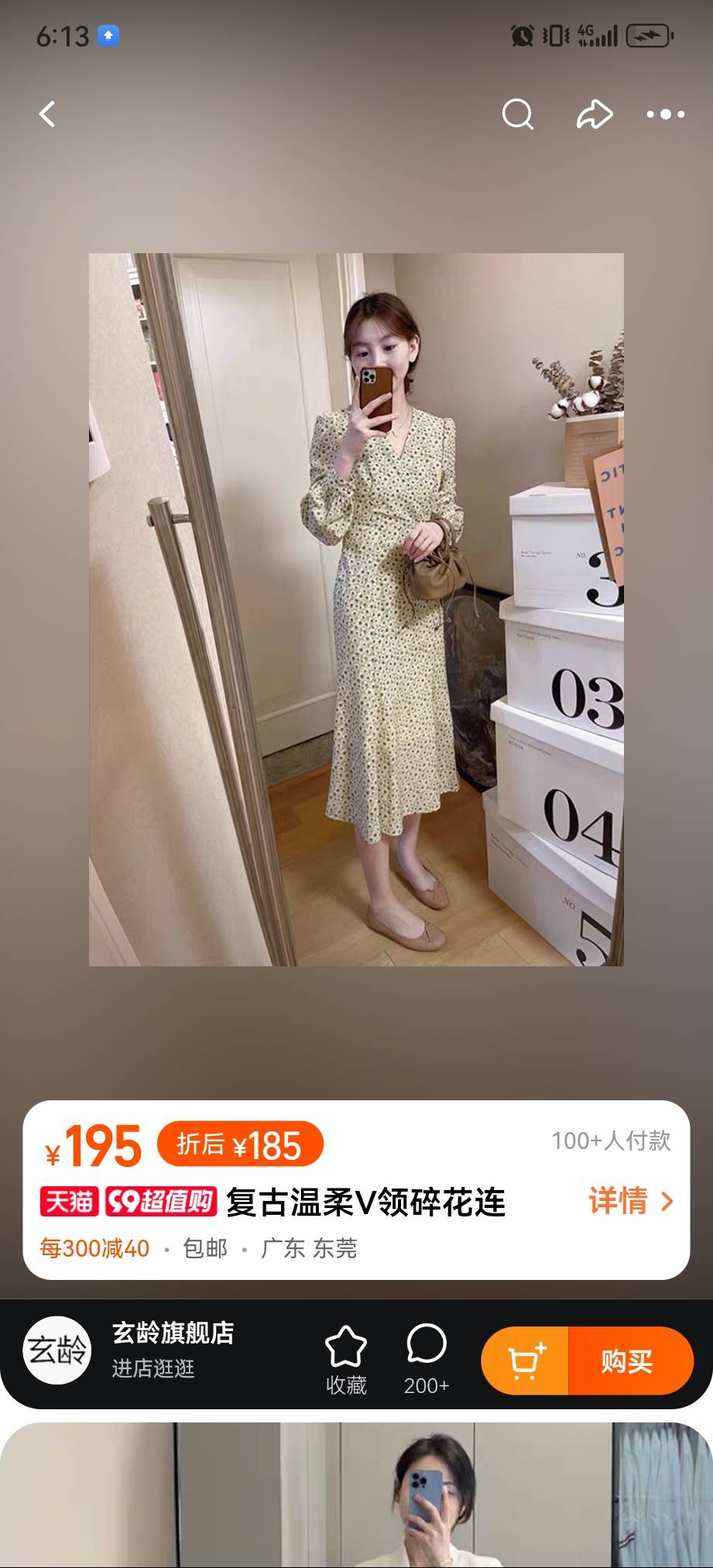Add this dress to favorites (收藏)
This screenshot has height=1568, width=713.
point(345,1360)
